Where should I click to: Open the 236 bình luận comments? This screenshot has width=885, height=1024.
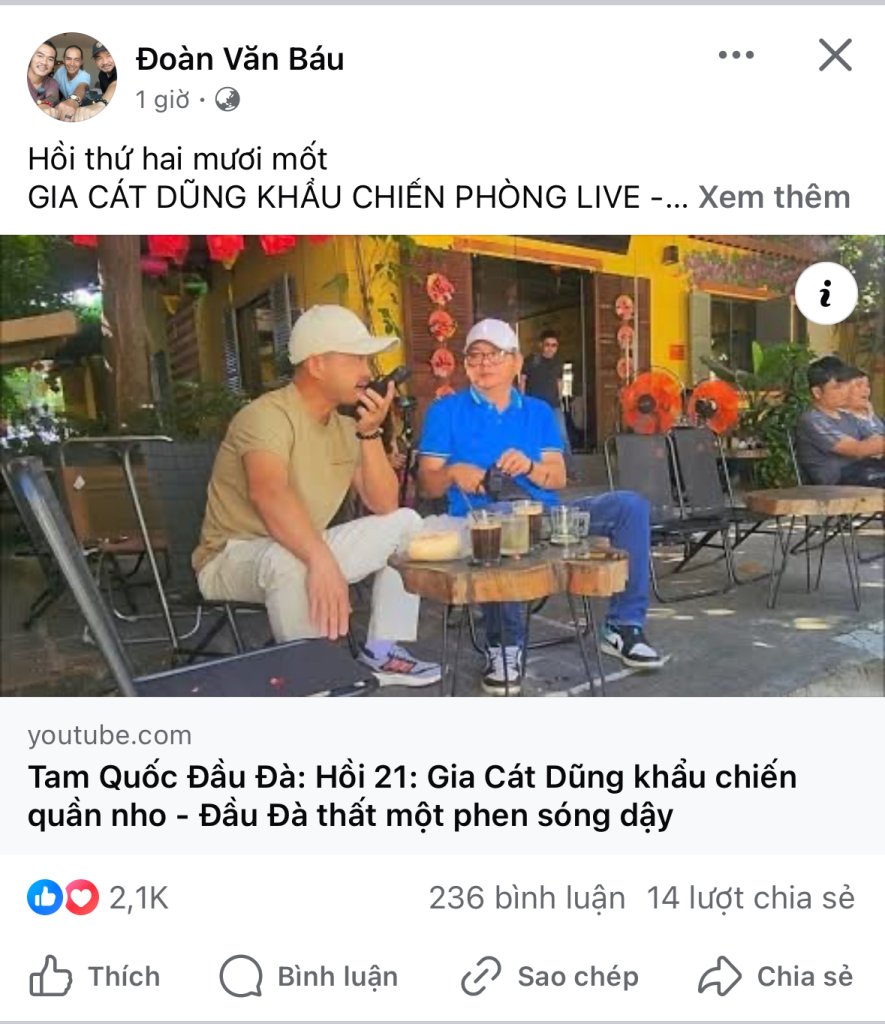coord(526,898)
